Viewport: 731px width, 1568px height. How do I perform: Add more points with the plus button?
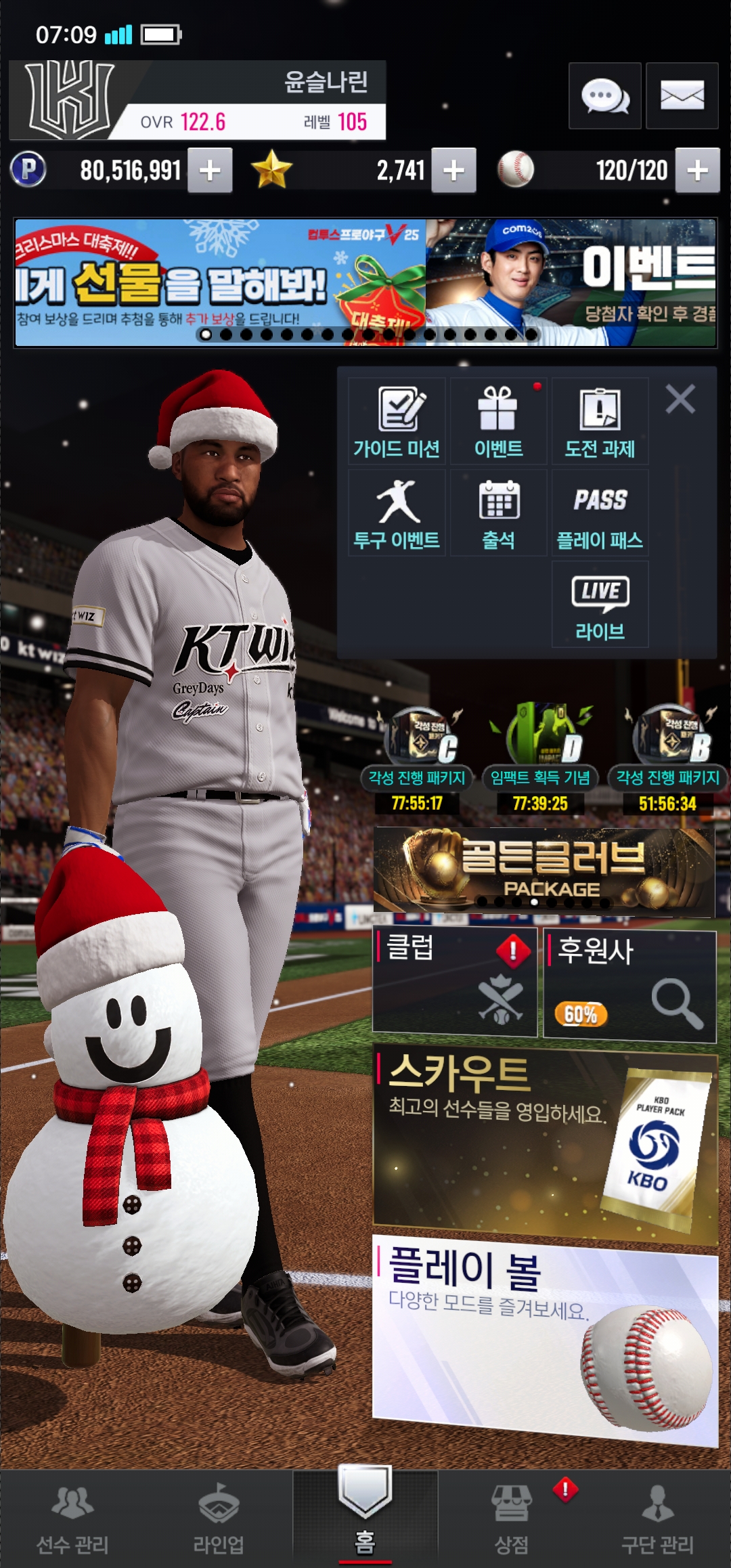pos(210,171)
